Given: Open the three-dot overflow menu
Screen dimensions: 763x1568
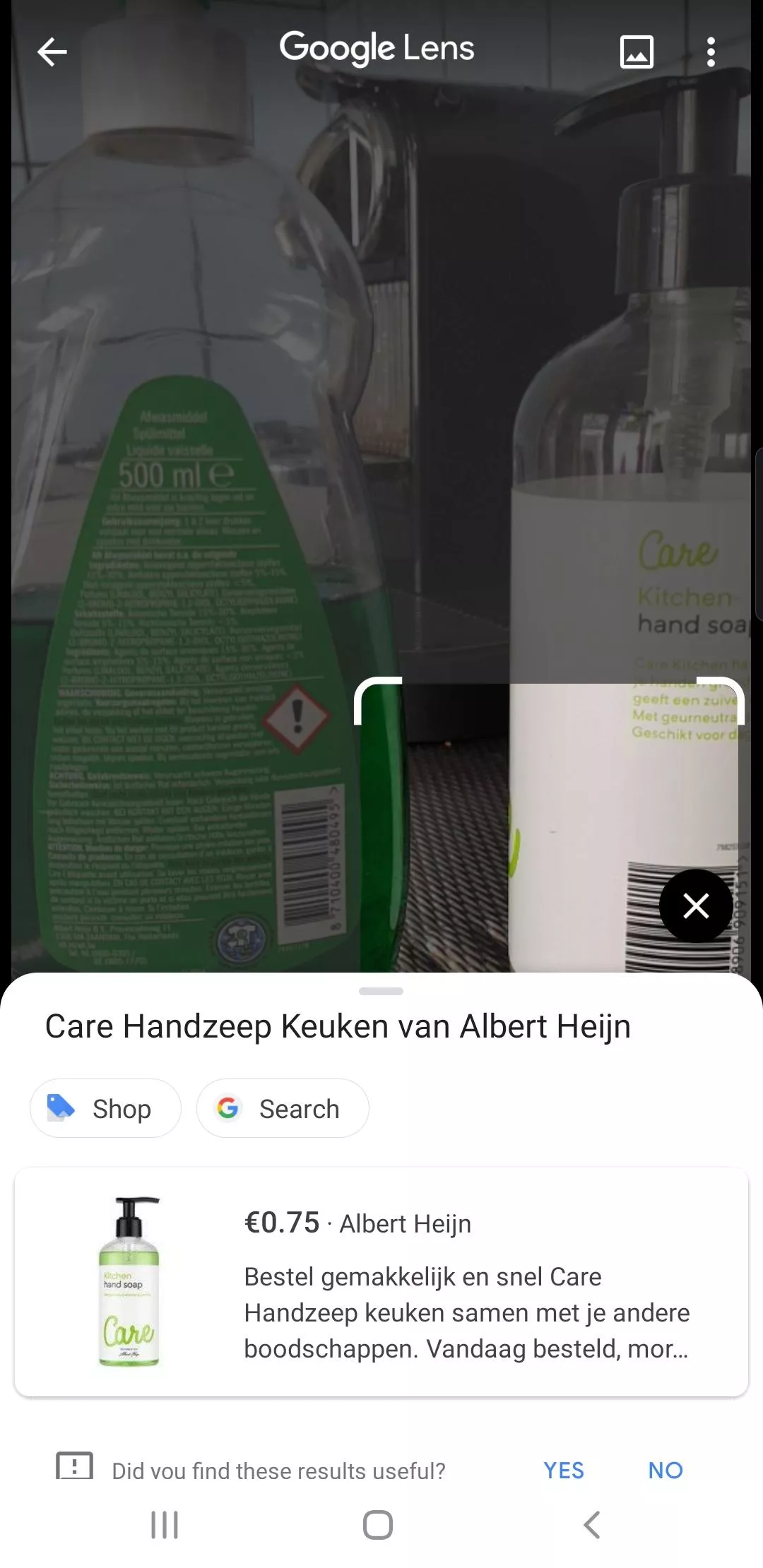Looking at the screenshot, I should tap(711, 52).
